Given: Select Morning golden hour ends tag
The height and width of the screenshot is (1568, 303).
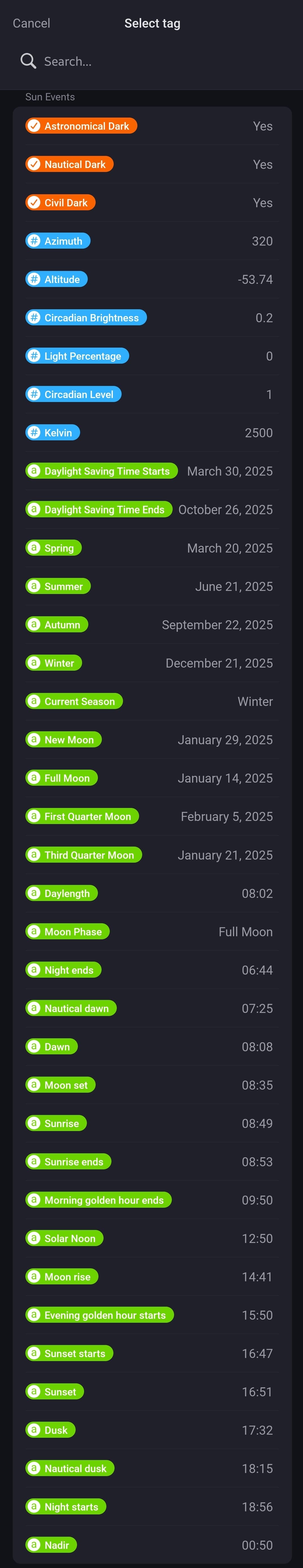Looking at the screenshot, I should coord(98,1200).
